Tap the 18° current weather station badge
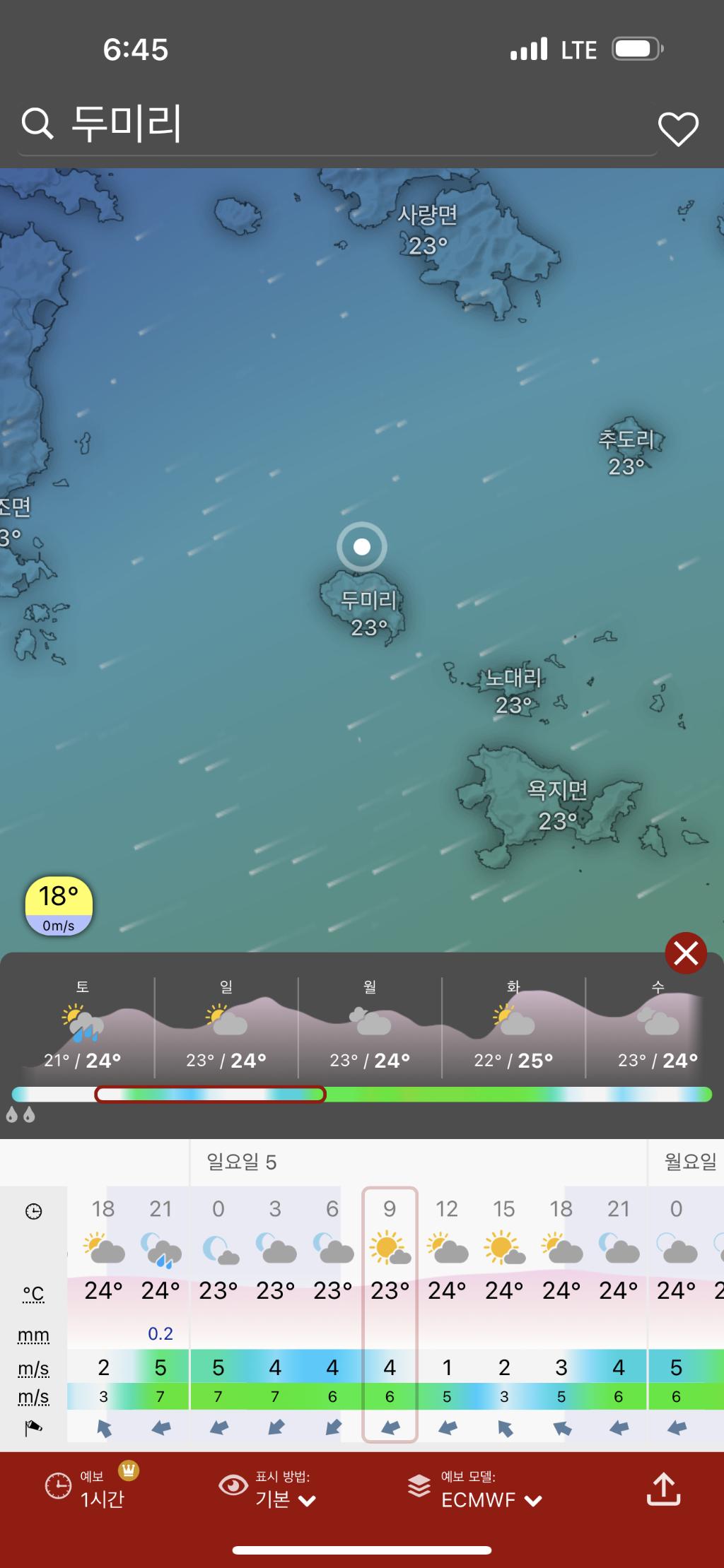 tap(59, 905)
